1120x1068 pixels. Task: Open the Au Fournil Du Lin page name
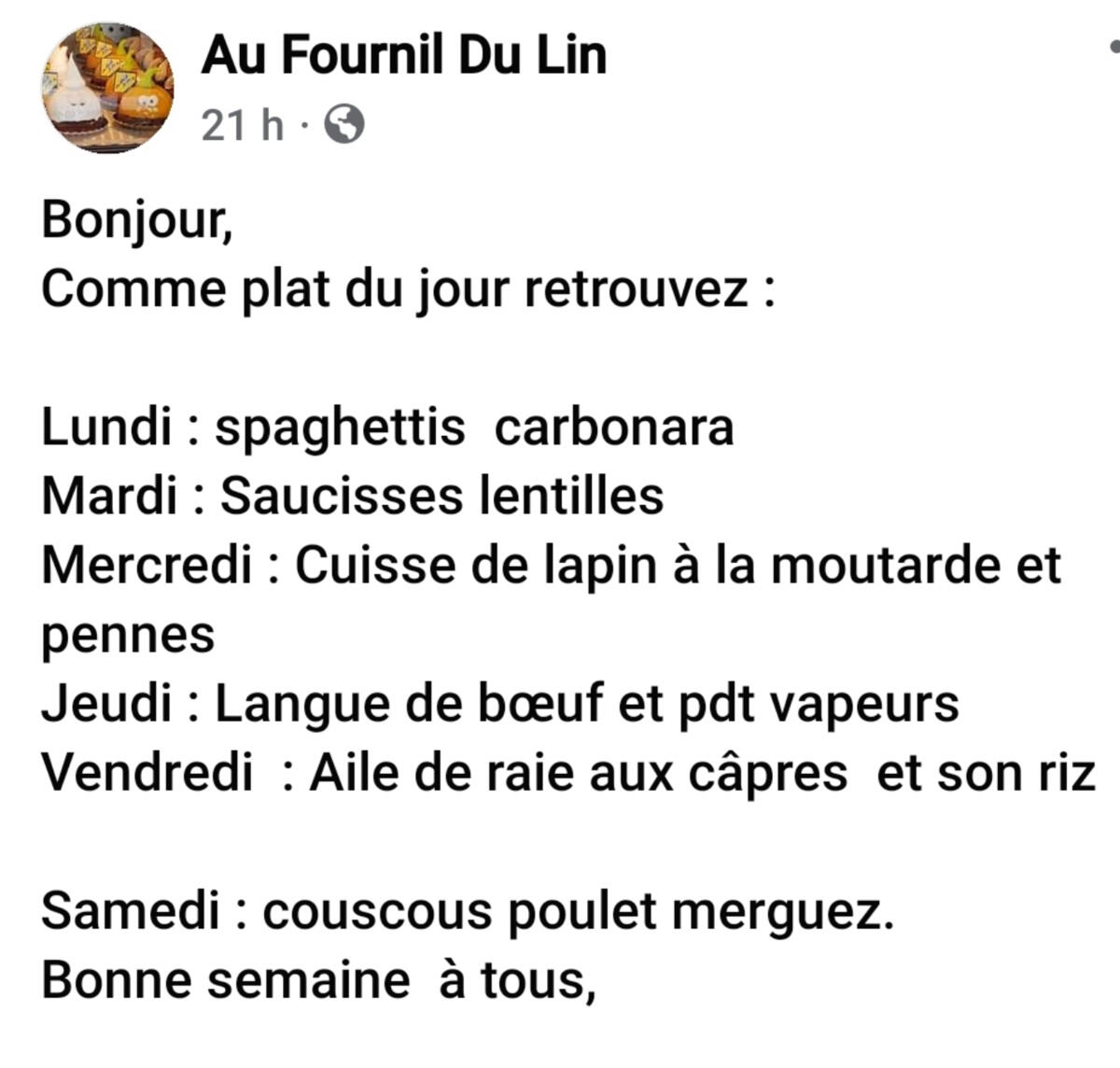[x=403, y=54]
